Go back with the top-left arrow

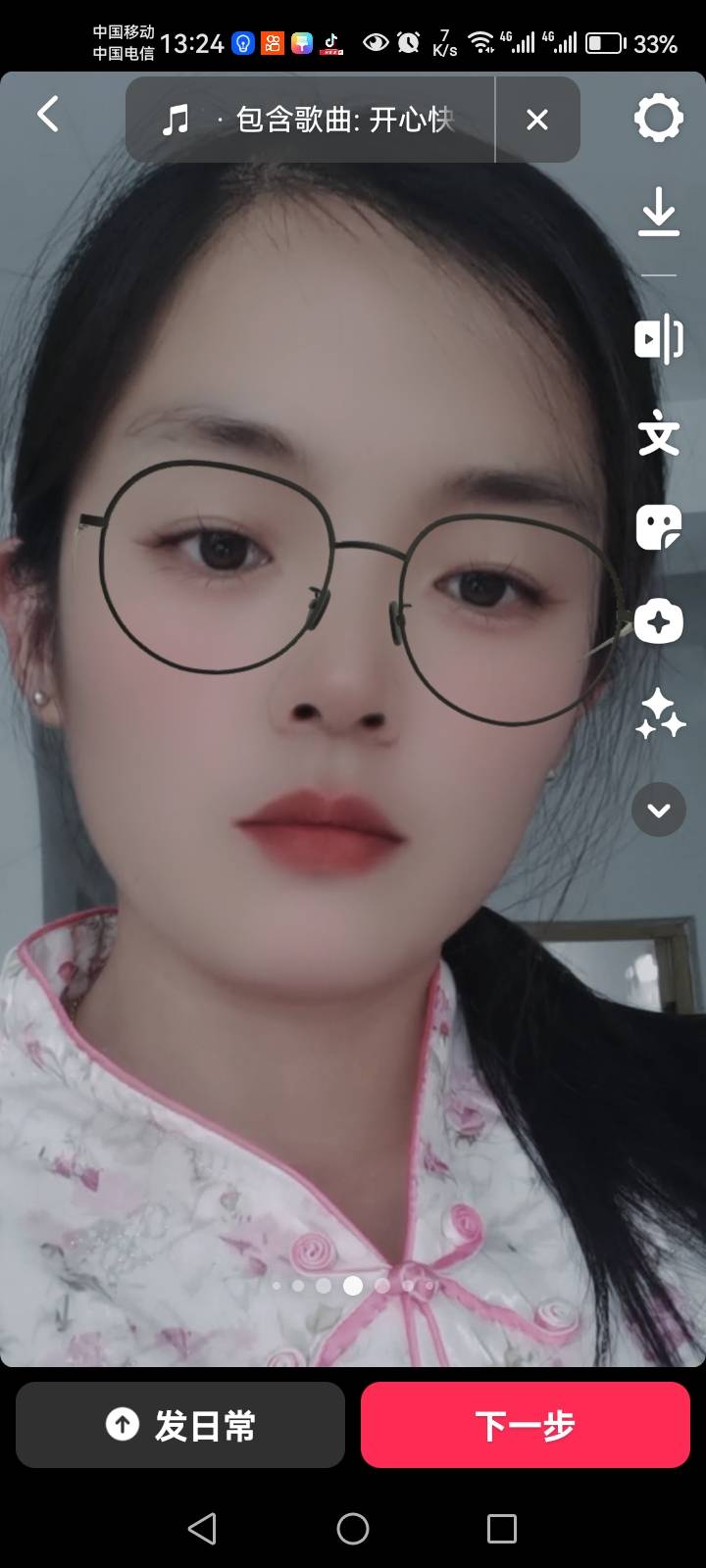point(47,116)
